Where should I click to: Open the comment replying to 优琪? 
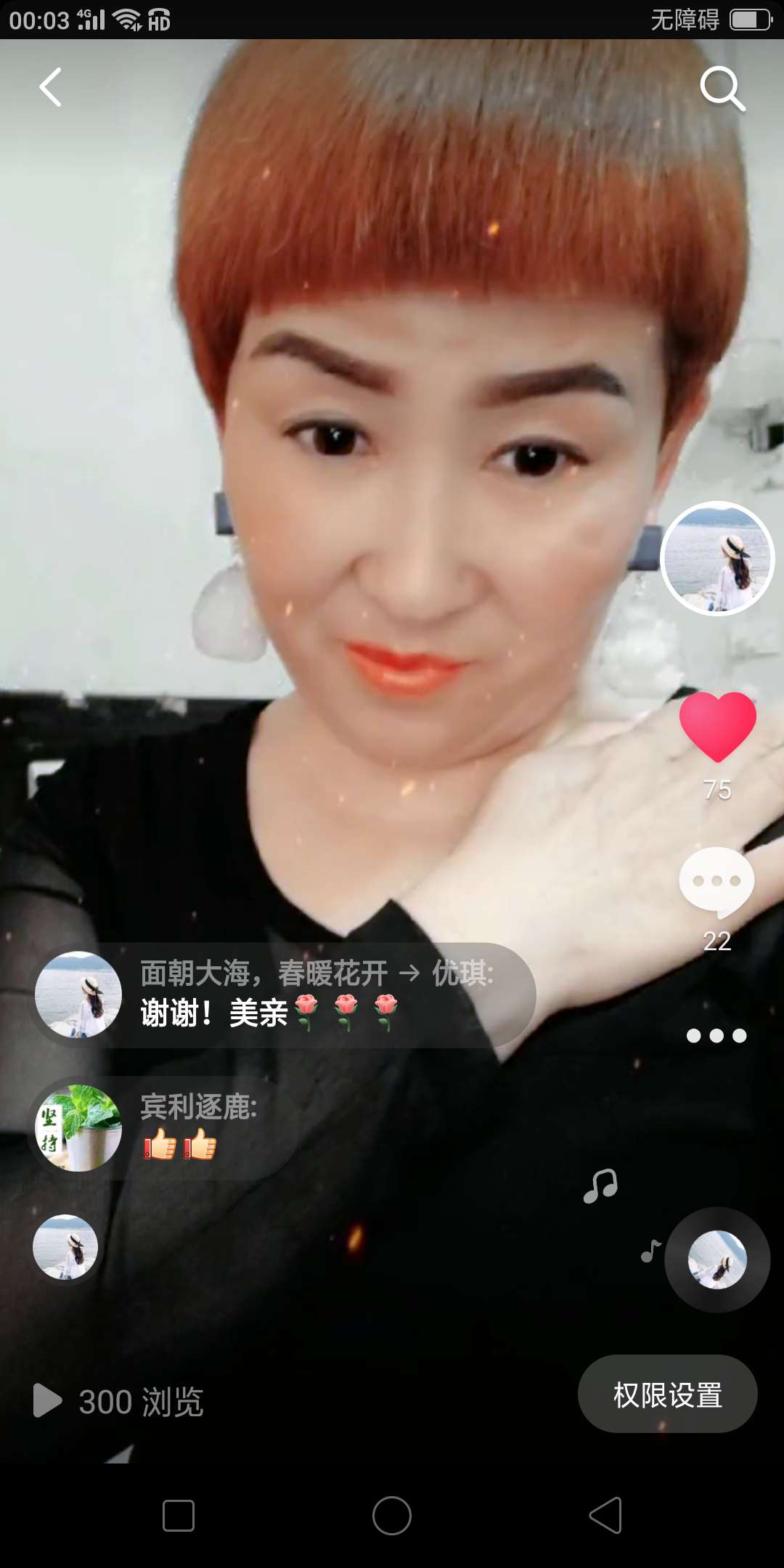point(282,995)
